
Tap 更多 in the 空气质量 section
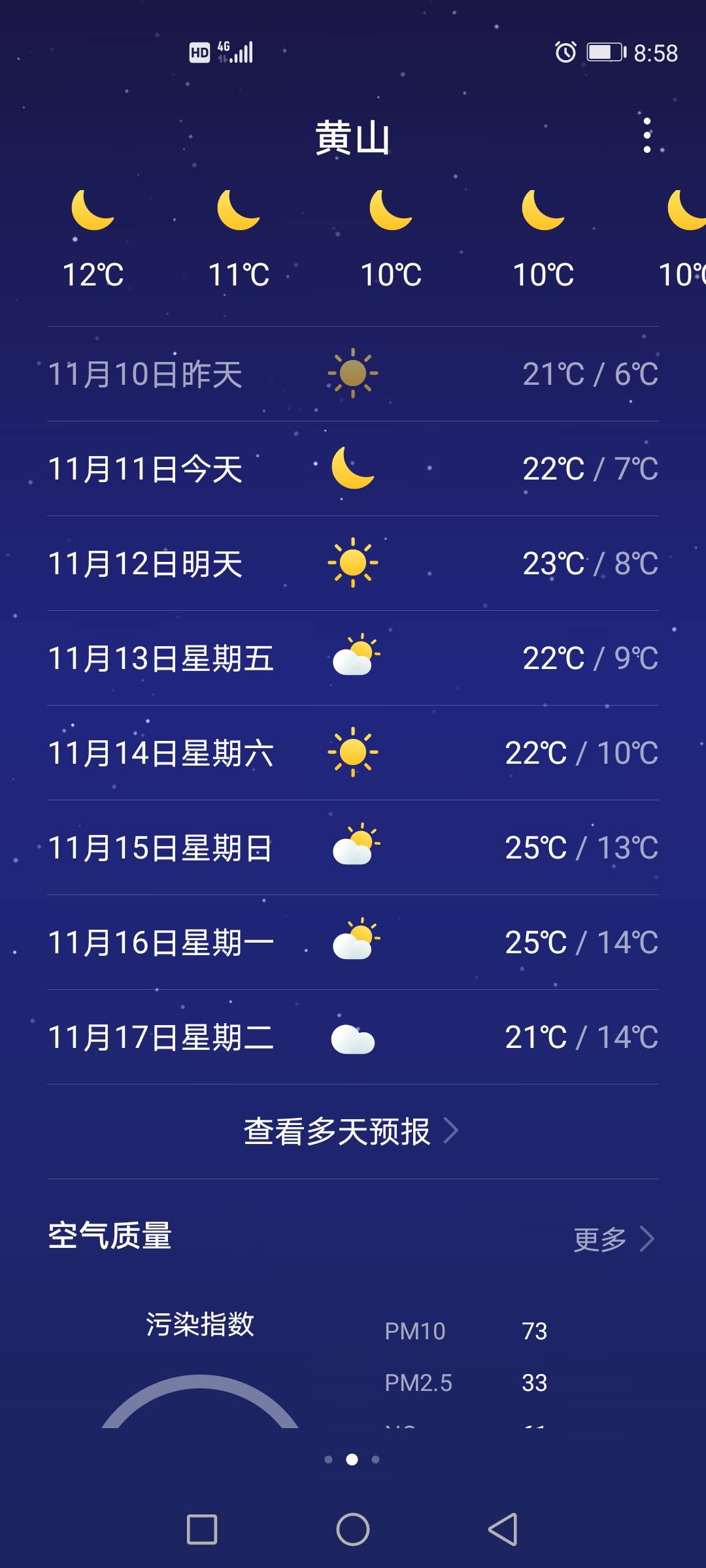pos(613,1239)
